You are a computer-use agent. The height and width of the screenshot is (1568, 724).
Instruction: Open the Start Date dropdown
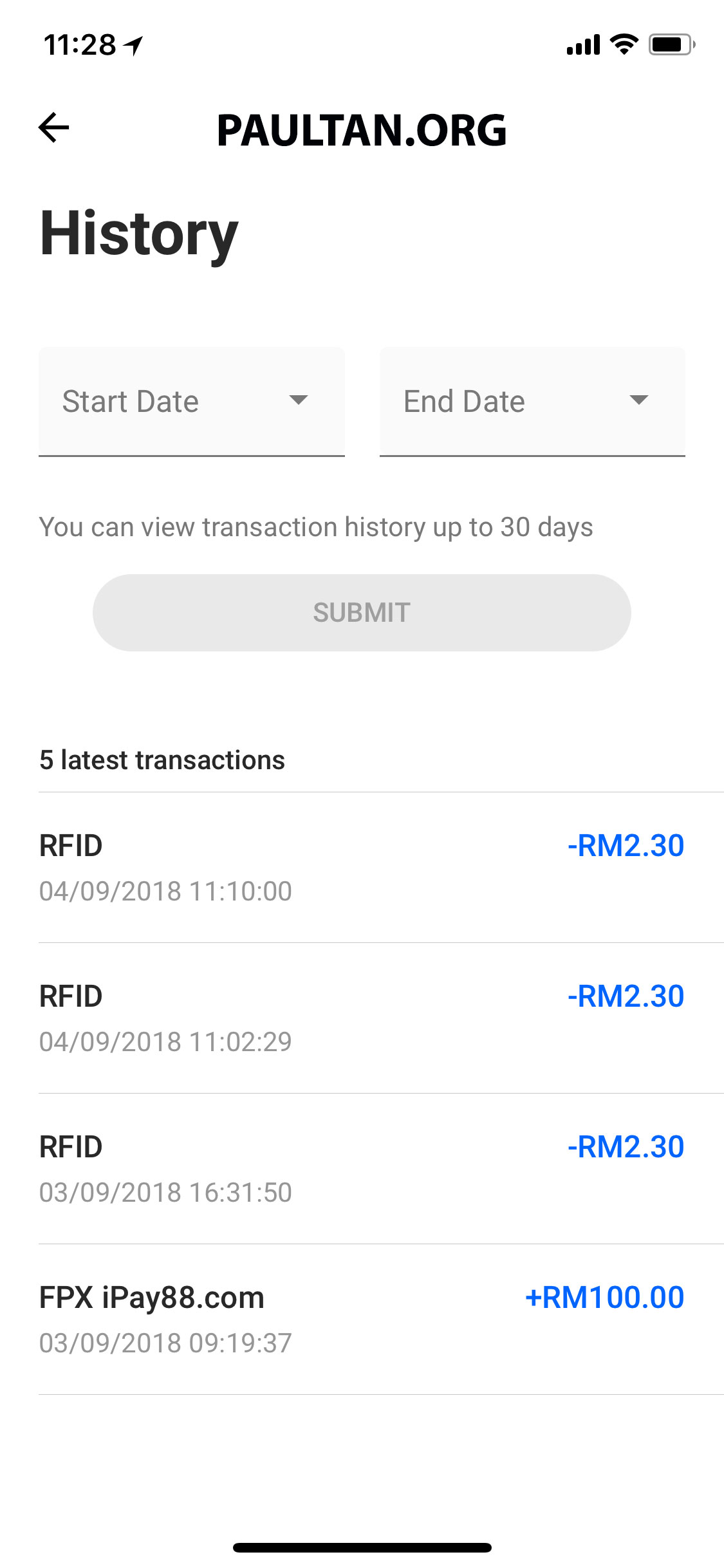click(191, 401)
